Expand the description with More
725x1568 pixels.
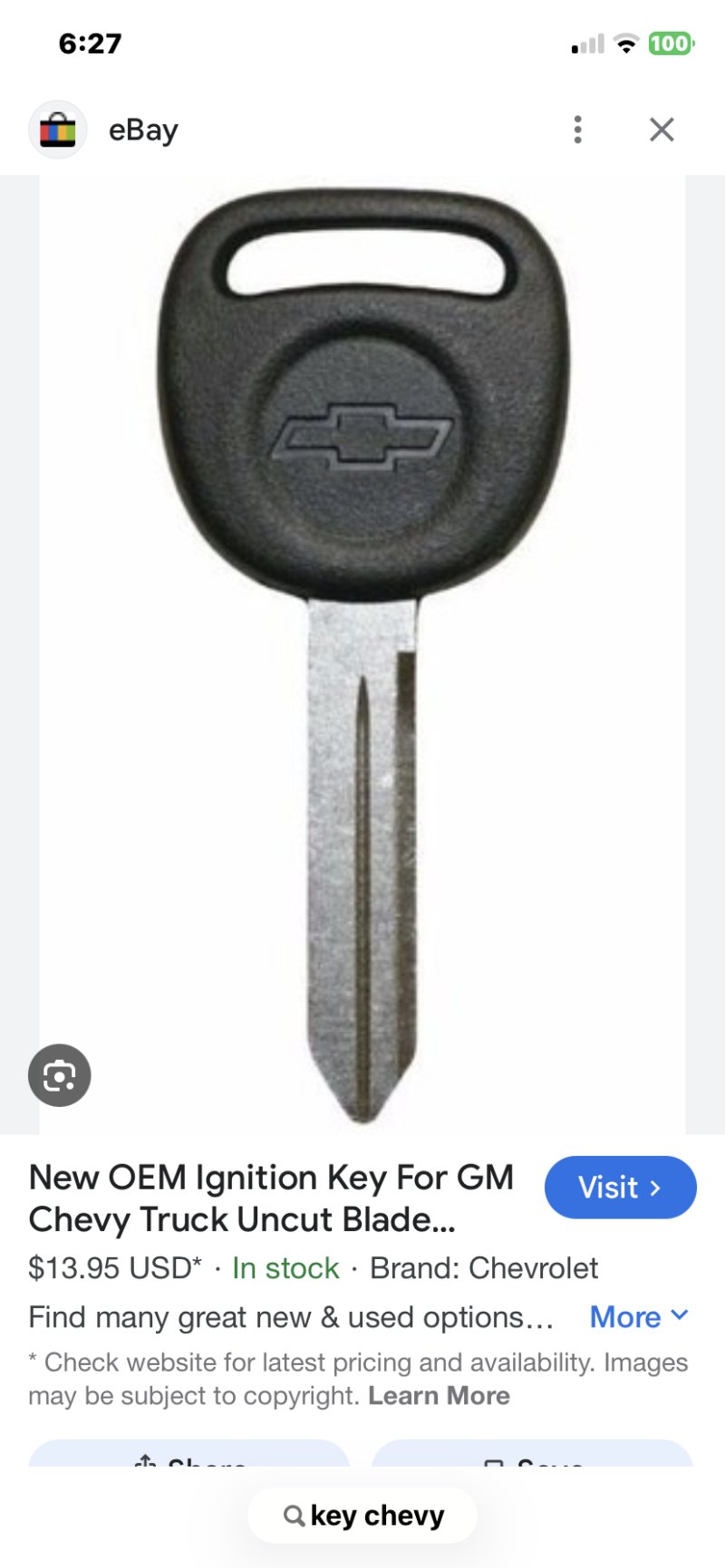click(639, 1317)
